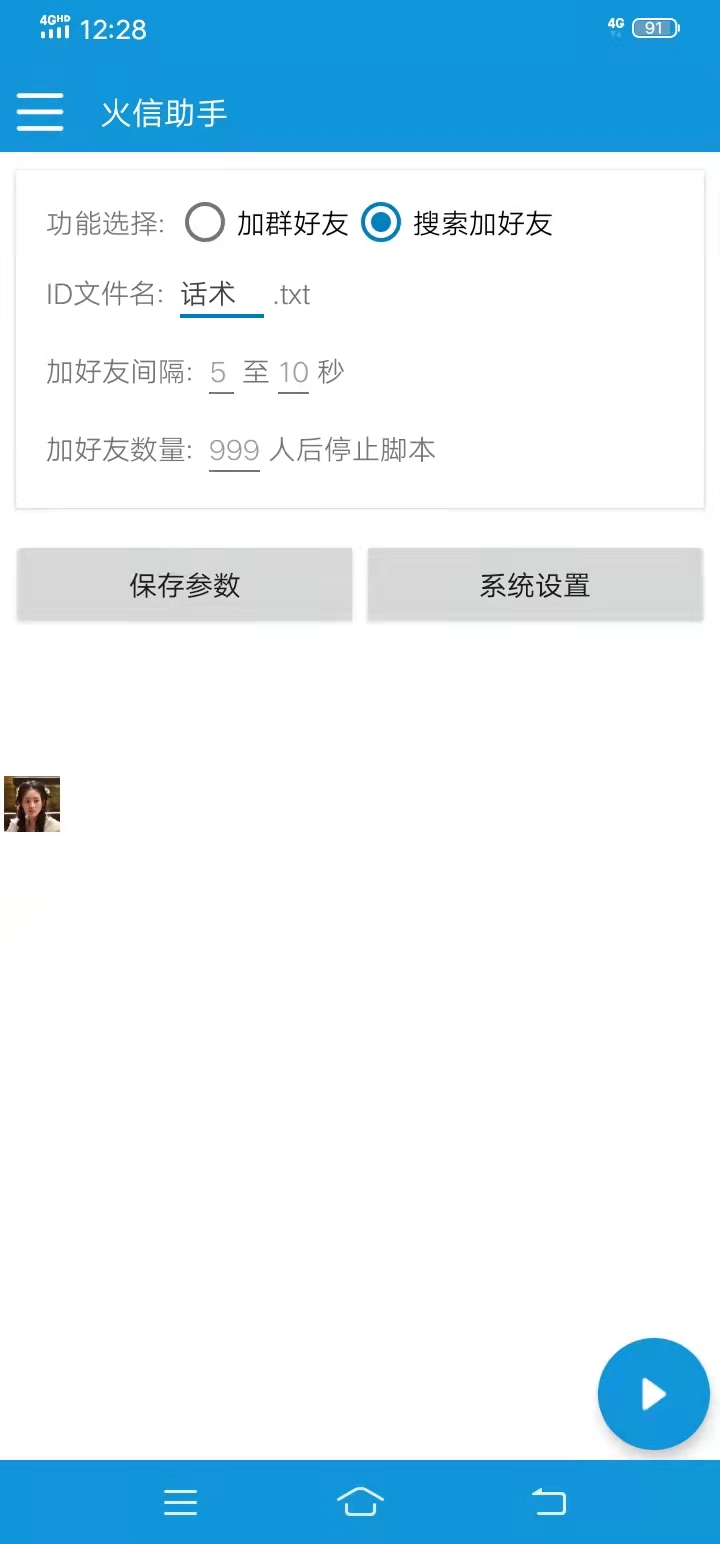
Task: Tap the blue floating play button
Action: pos(653,1393)
